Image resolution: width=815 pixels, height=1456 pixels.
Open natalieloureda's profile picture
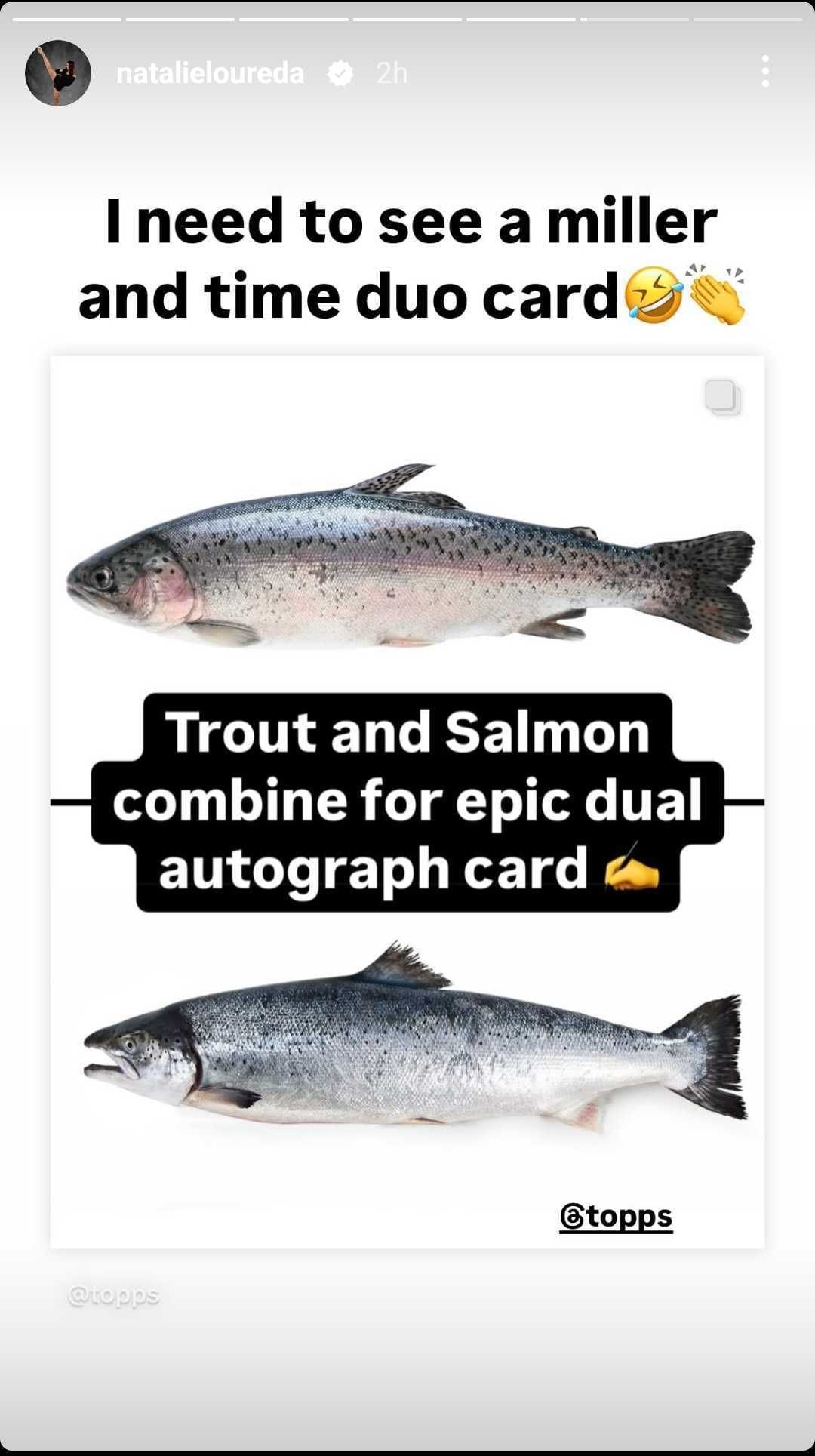pos(57,72)
